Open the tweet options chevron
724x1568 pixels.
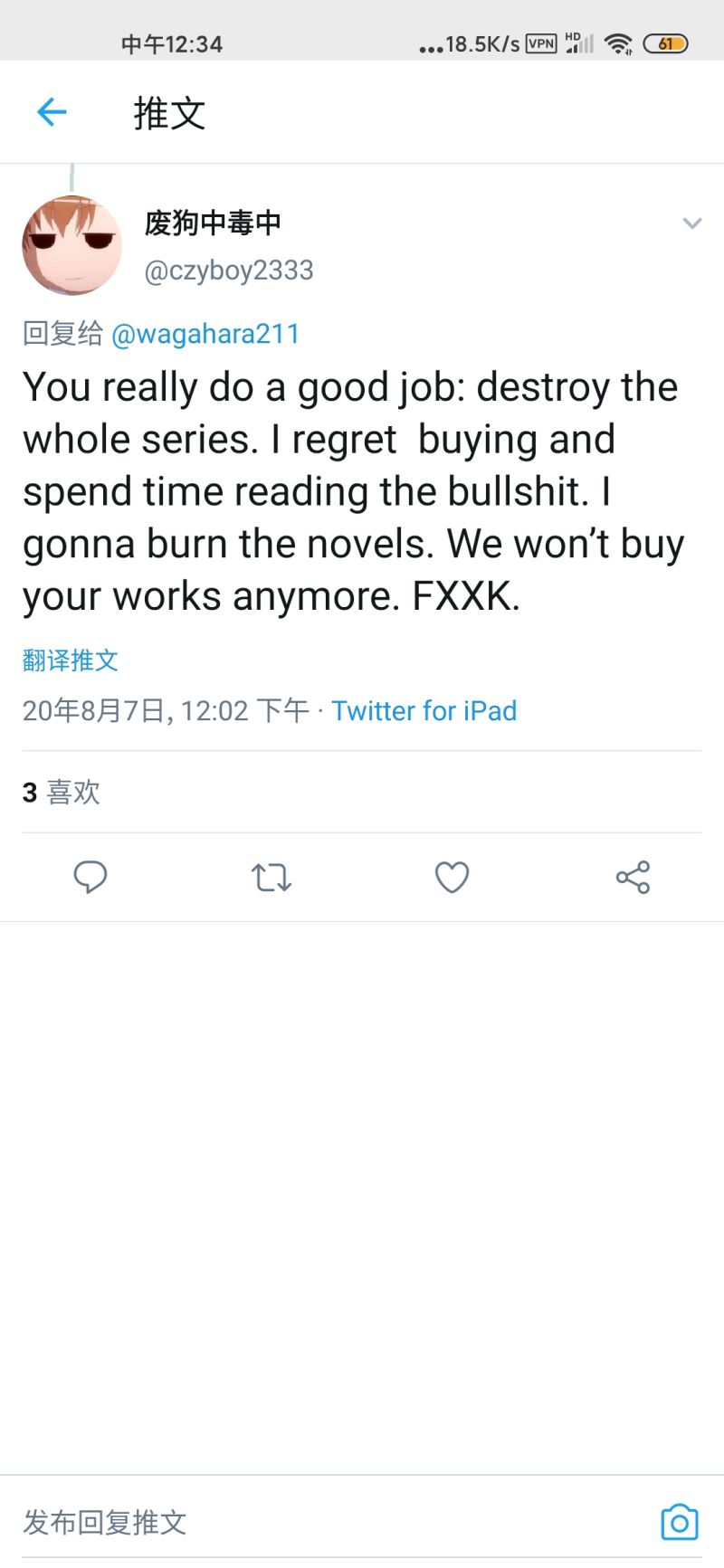click(691, 223)
